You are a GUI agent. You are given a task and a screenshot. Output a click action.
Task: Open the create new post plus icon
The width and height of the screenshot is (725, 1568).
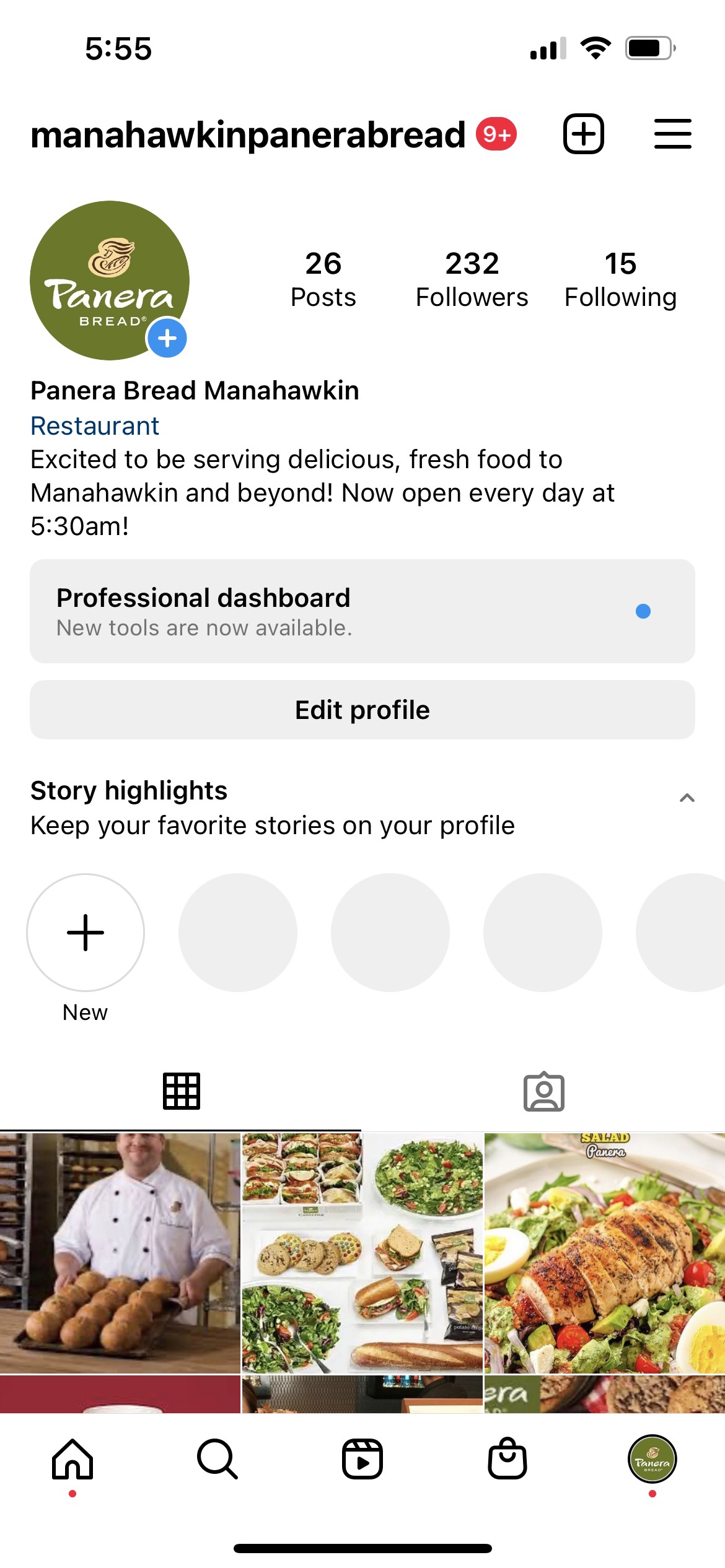(x=583, y=134)
